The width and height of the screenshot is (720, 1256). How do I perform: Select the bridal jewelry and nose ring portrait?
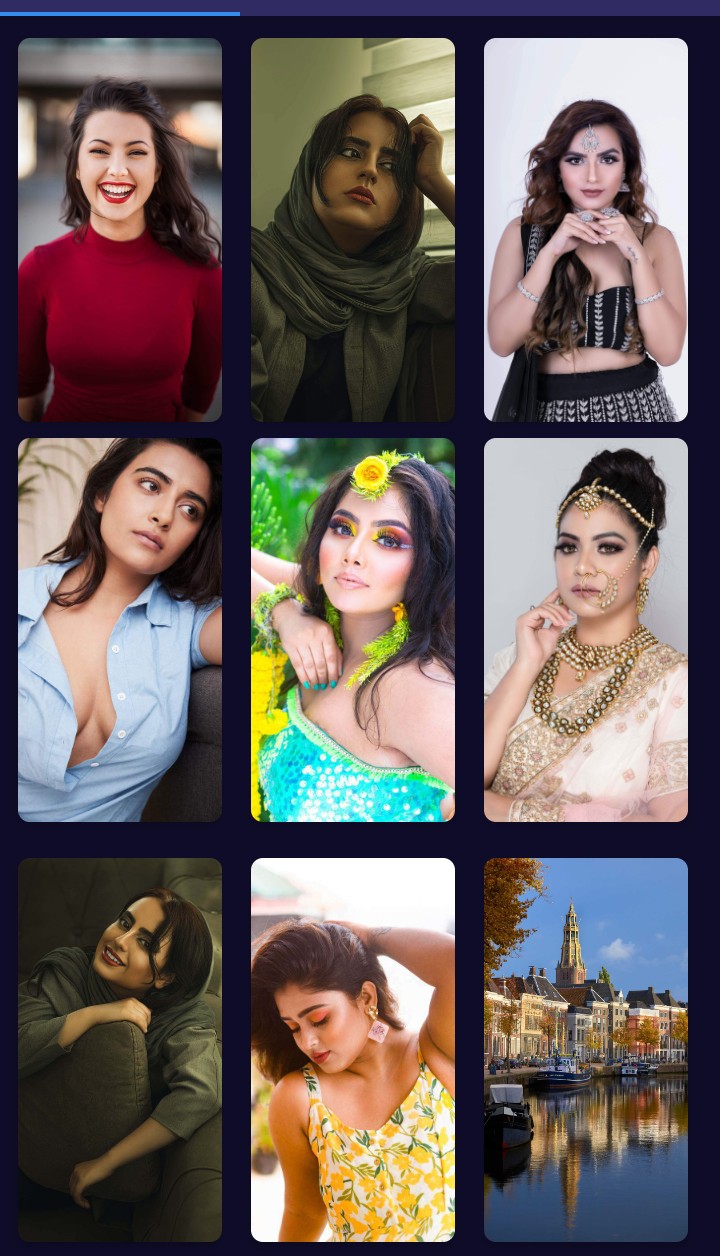point(586,630)
